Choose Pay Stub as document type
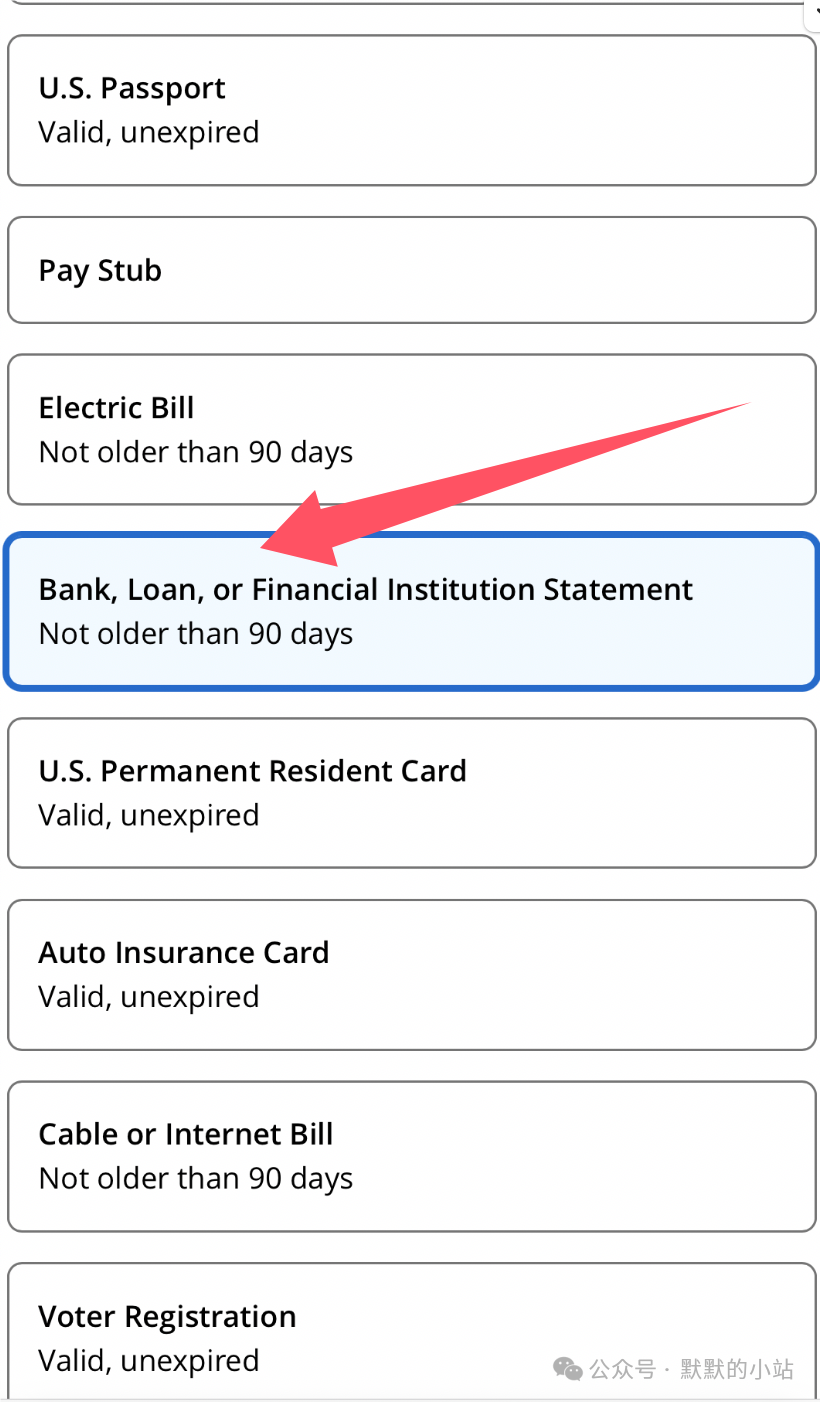This screenshot has width=820, height=1402. tap(412, 270)
